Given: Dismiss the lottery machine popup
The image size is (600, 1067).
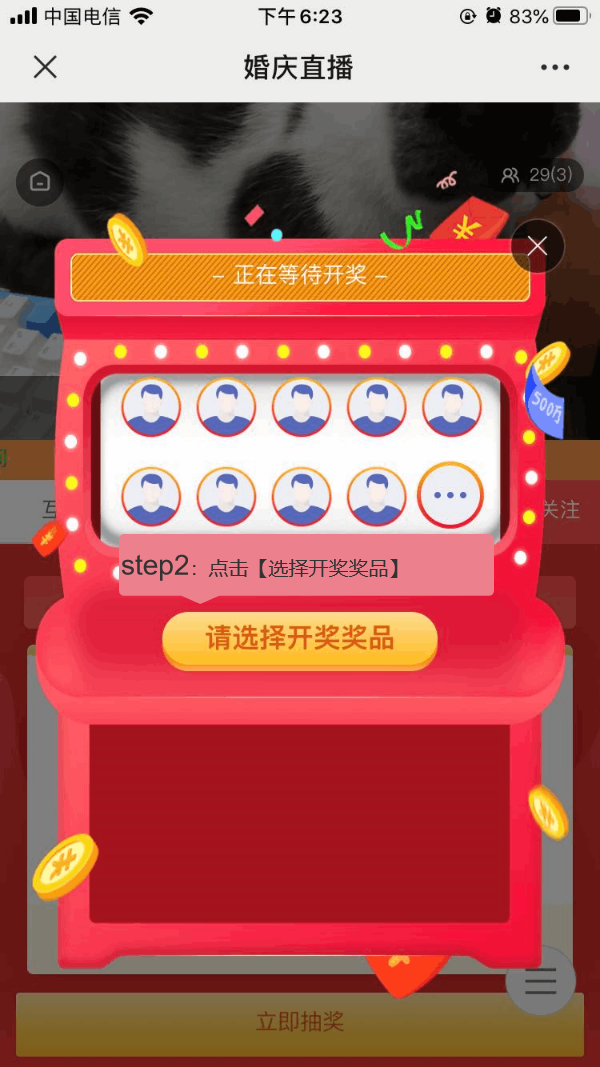Looking at the screenshot, I should point(537,246).
